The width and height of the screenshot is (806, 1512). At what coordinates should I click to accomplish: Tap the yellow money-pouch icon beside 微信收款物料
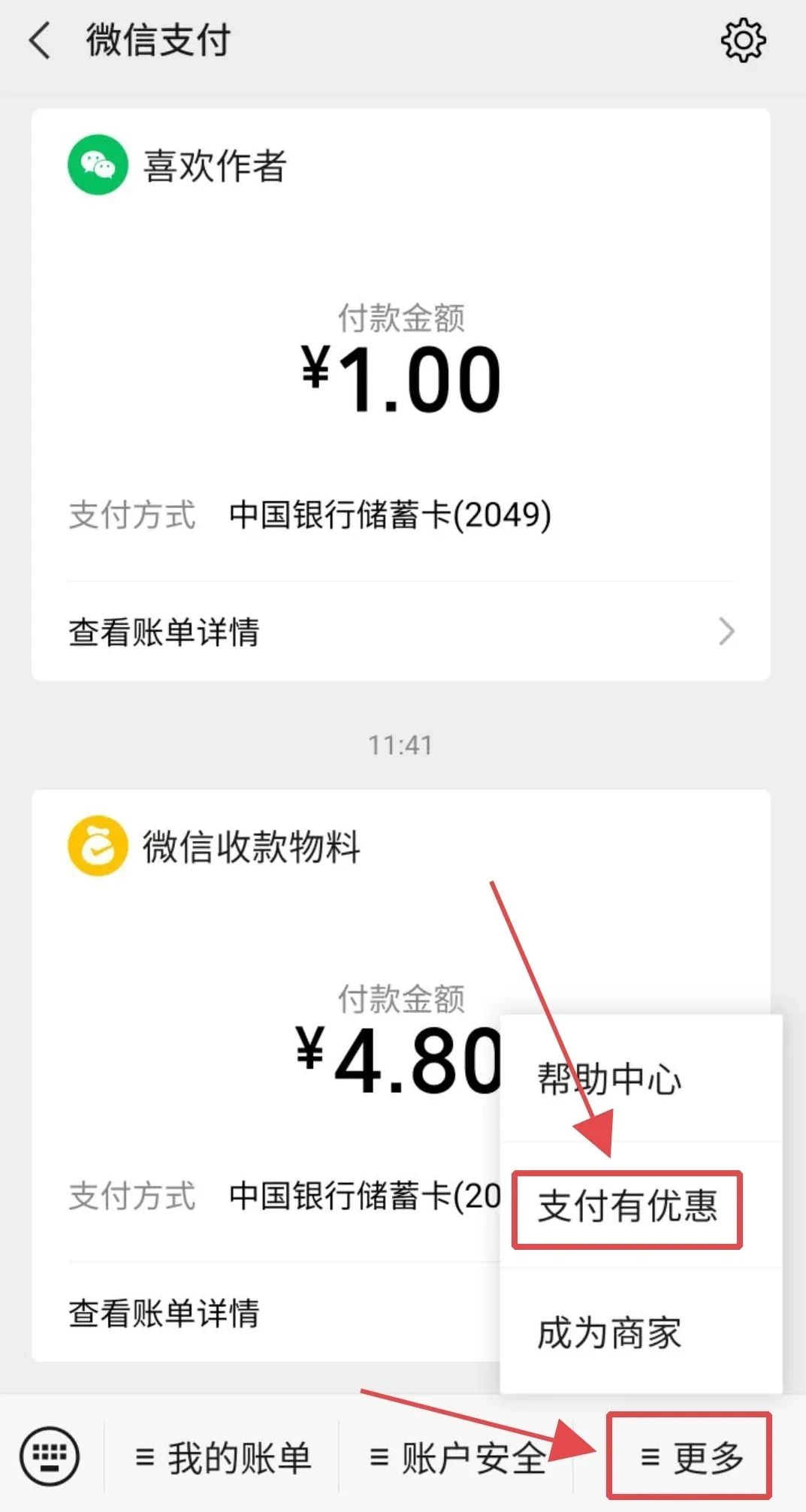(98, 847)
